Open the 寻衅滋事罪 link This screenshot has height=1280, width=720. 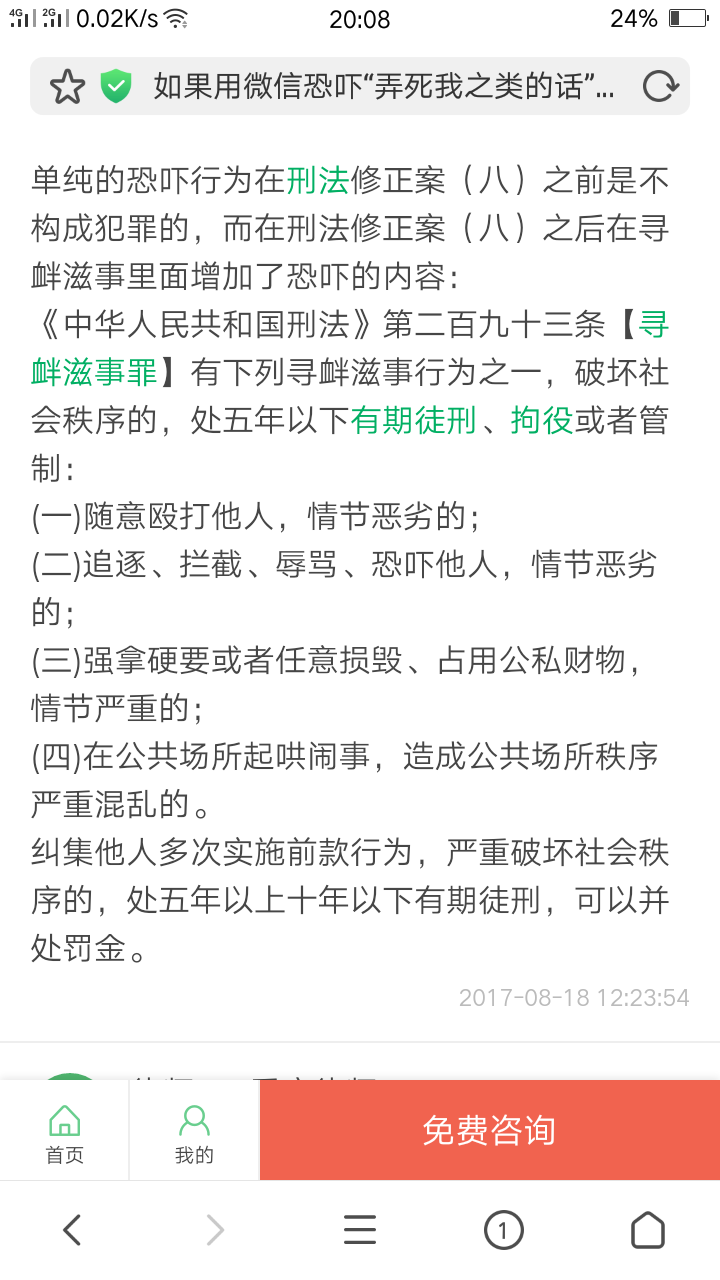pos(95,373)
